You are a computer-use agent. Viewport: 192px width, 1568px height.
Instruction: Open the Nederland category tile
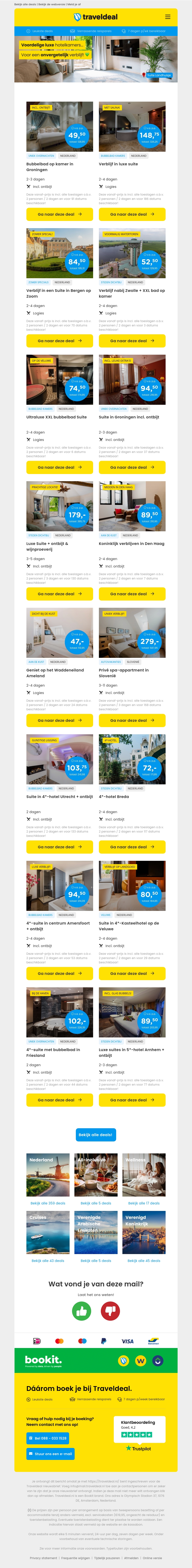click(48, 1175)
